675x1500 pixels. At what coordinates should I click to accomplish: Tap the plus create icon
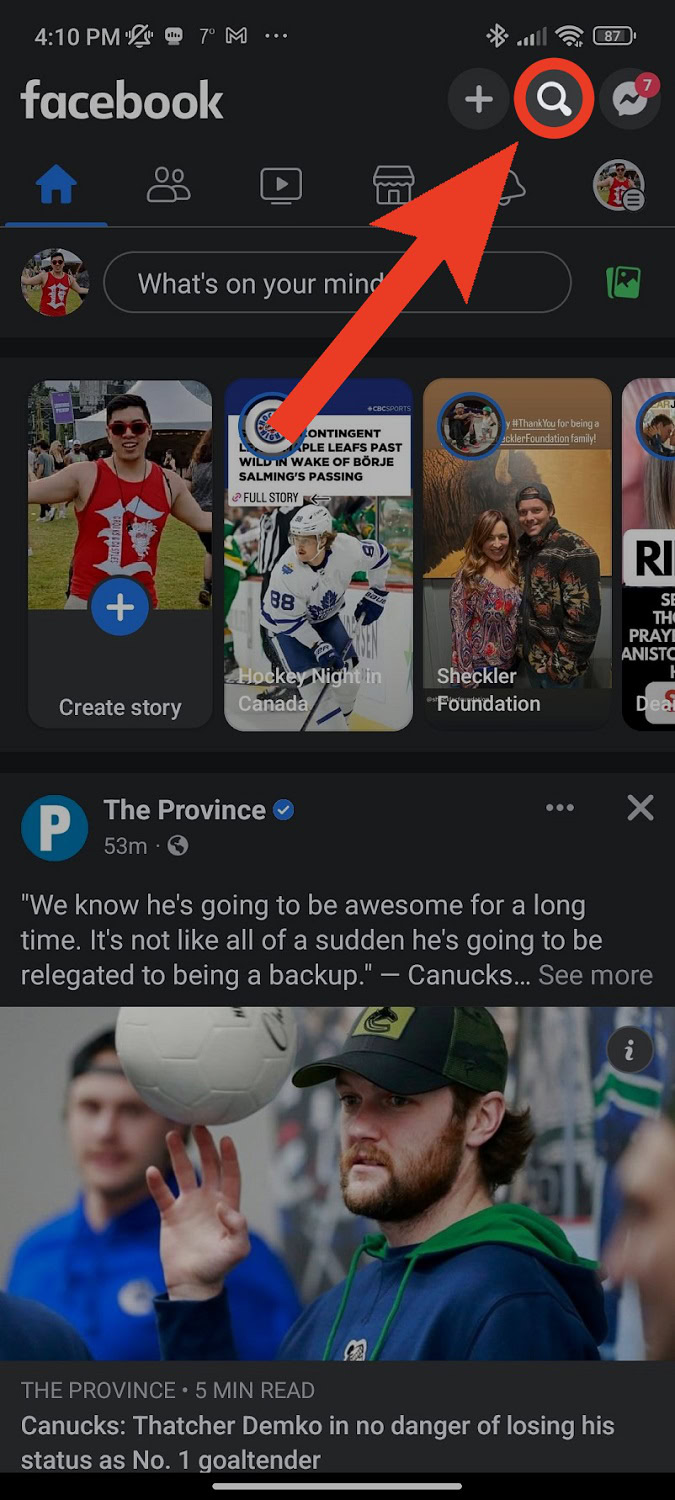pyautogui.click(x=479, y=99)
